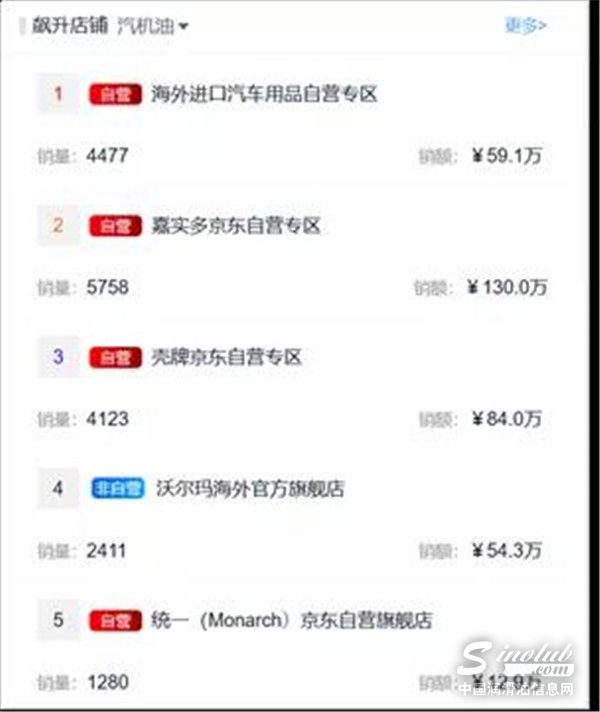Open 统一 (Monarch) 京东自营旗舰店
600x712 pixels.
[x=291, y=620]
